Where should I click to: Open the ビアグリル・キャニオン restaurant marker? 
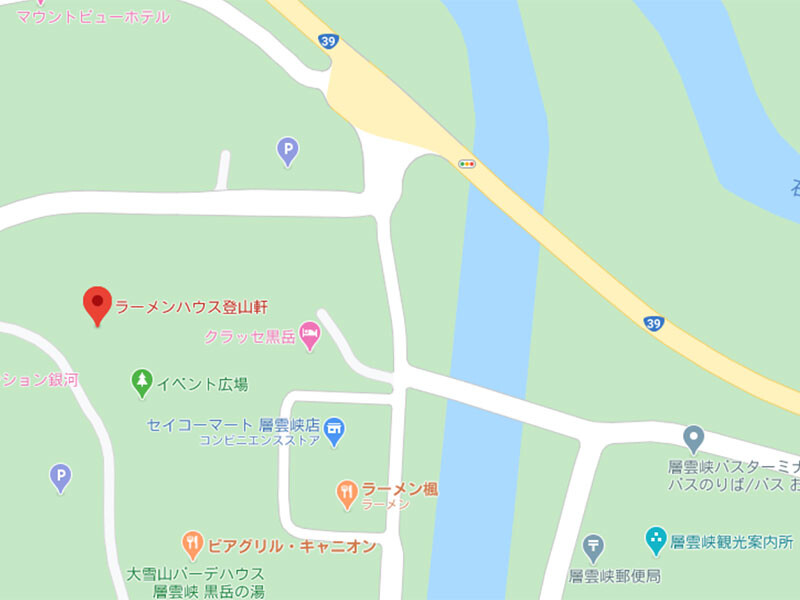(x=192, y=546)
